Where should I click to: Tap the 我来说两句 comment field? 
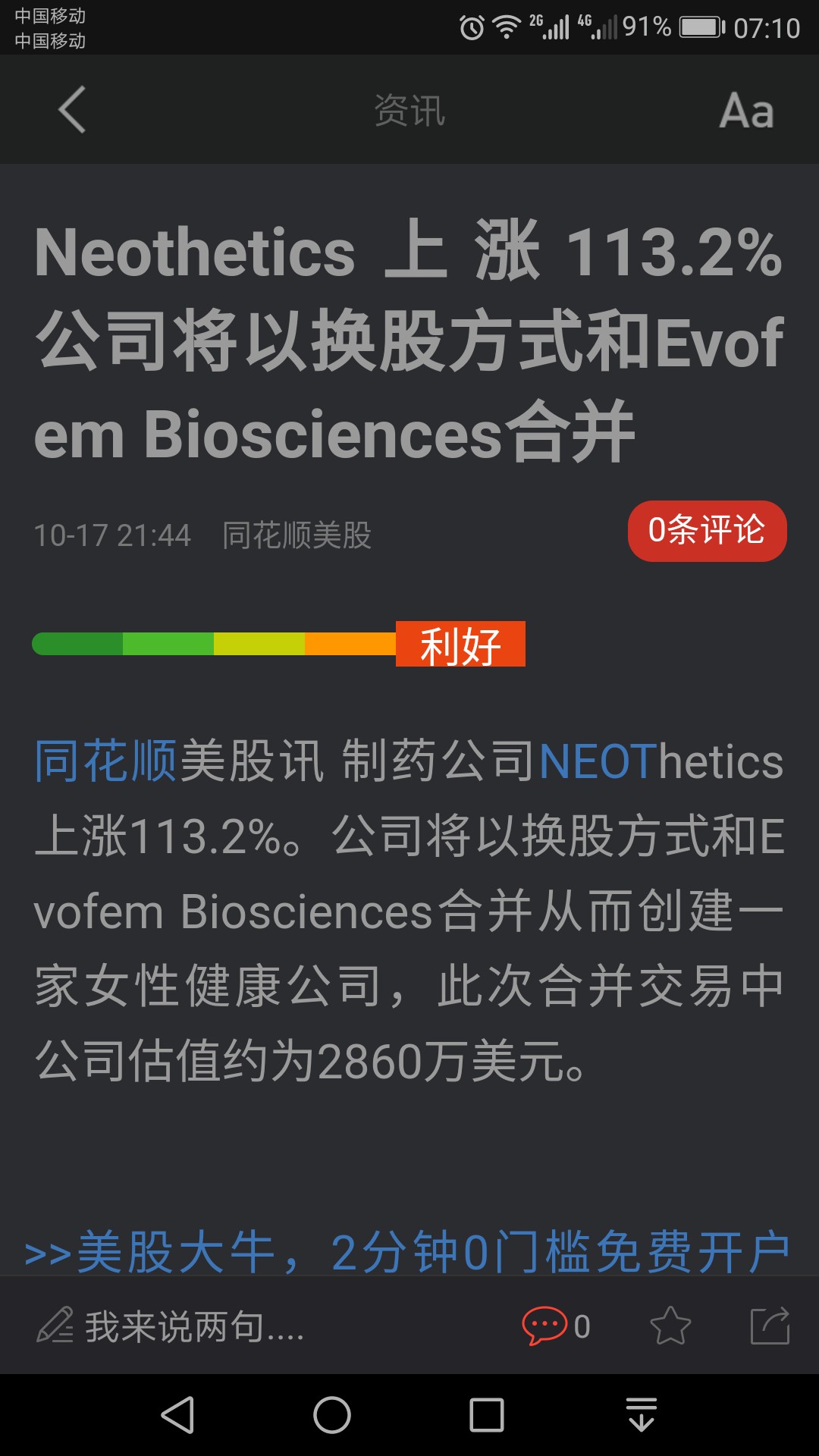coord(171,1326)
